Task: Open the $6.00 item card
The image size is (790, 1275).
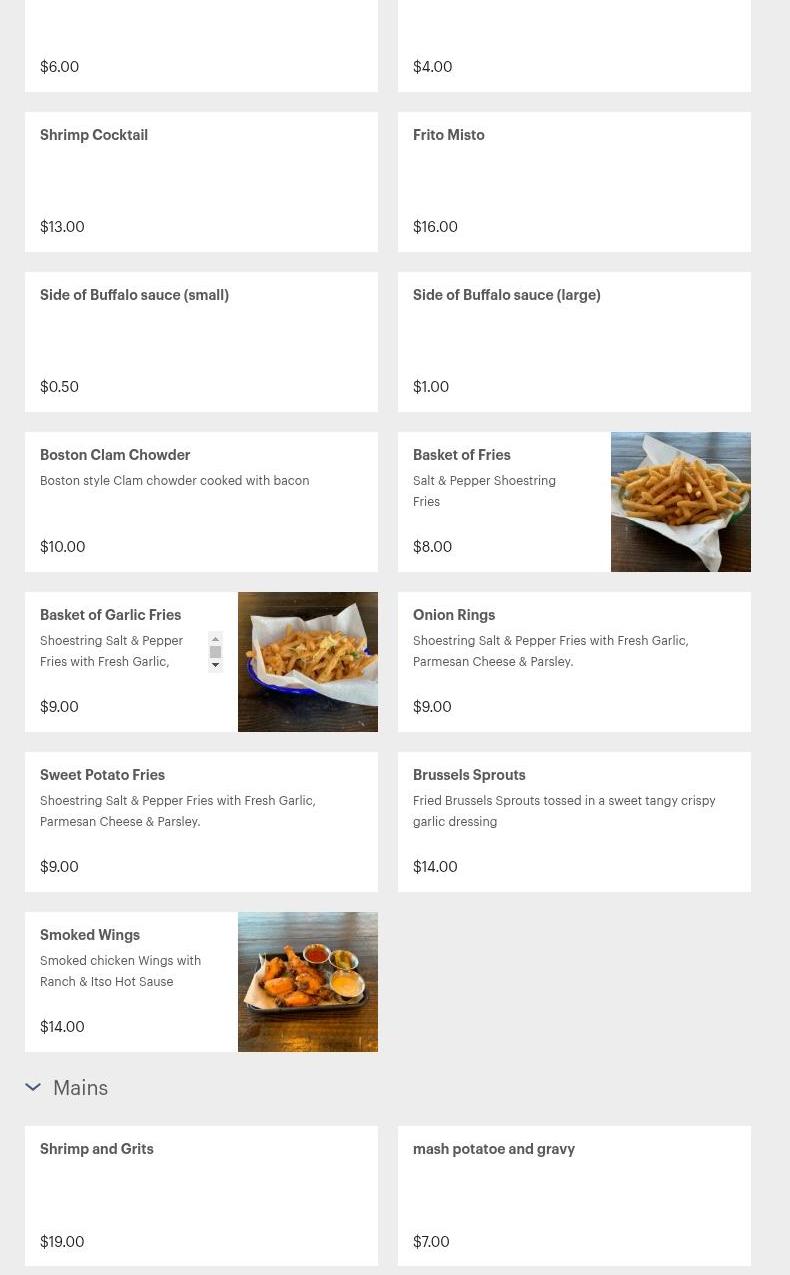Action: 201,45
